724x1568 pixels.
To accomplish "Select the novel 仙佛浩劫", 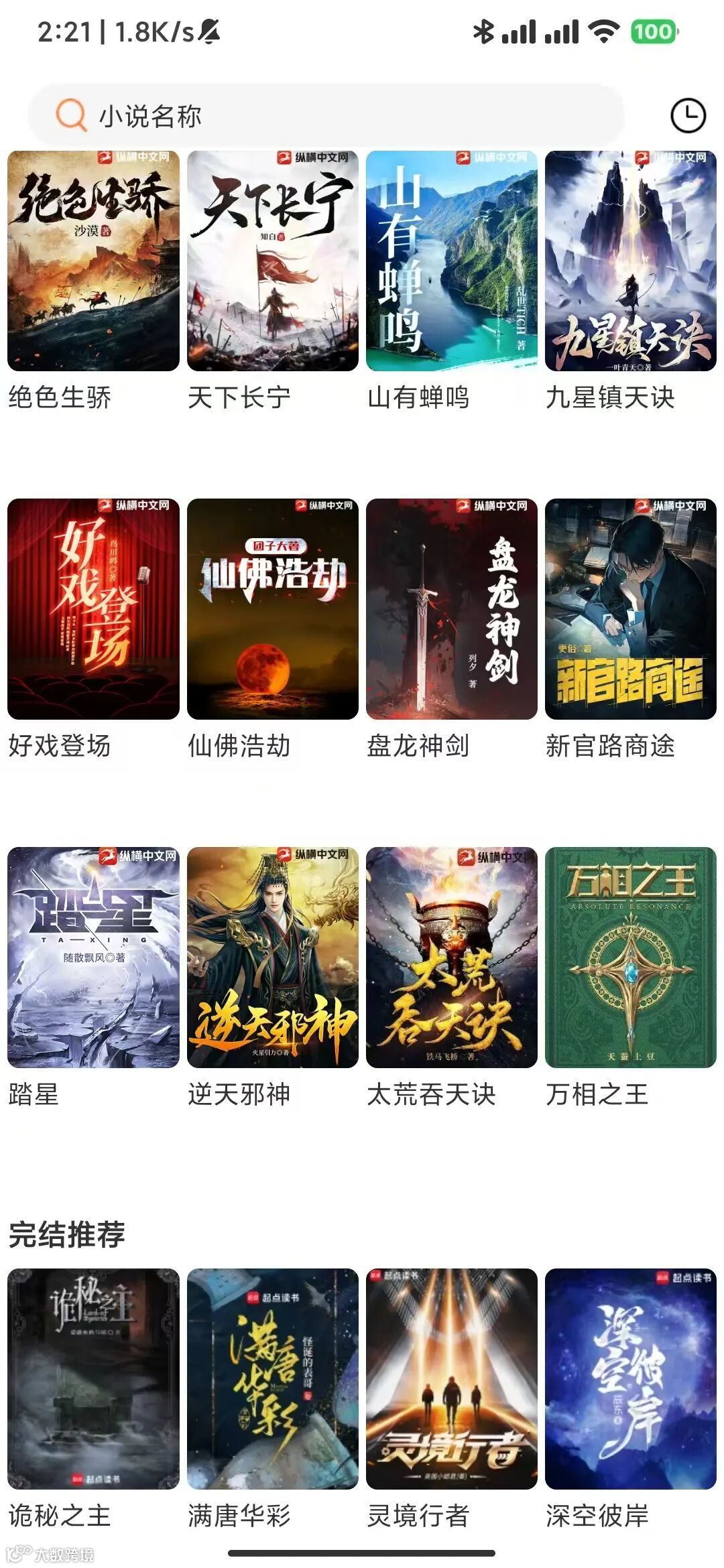I will point(272,609).
